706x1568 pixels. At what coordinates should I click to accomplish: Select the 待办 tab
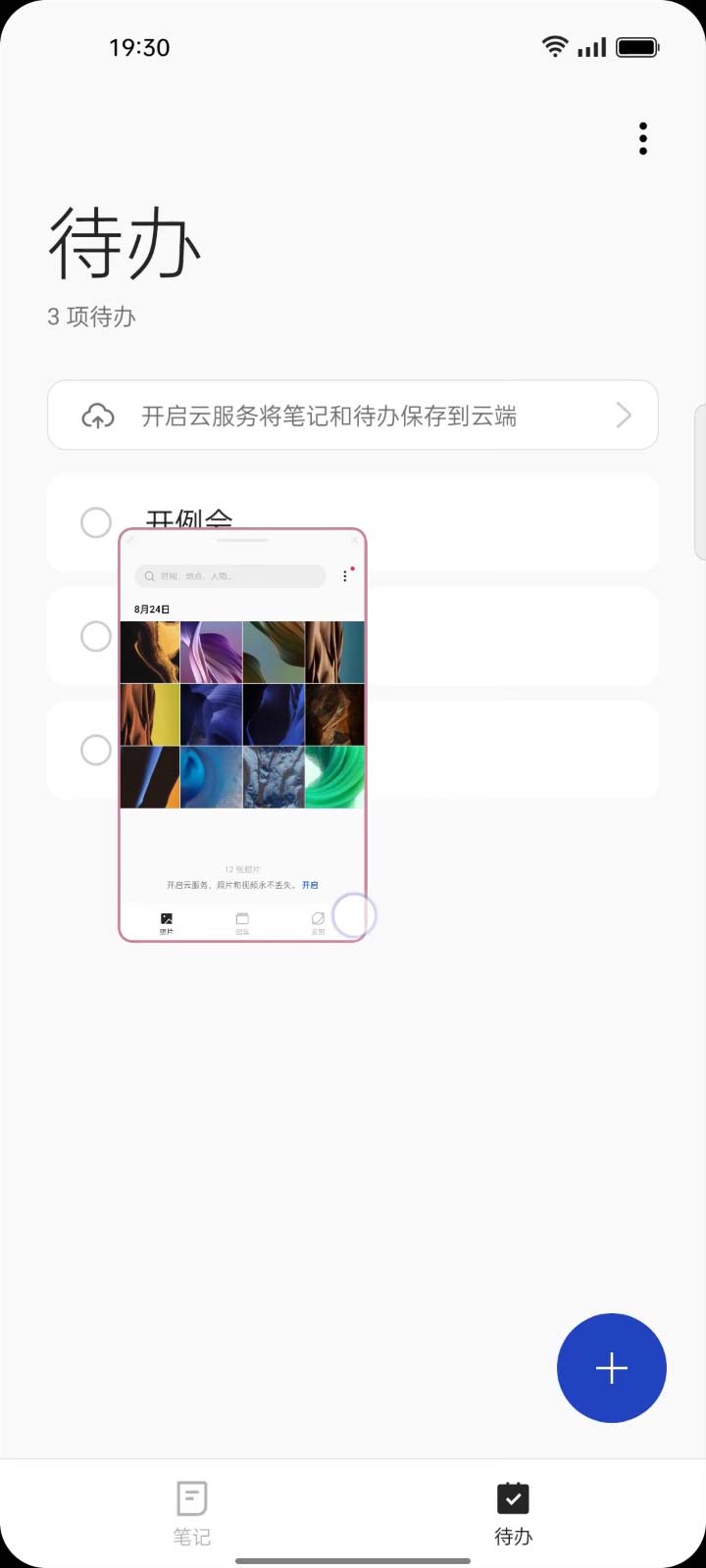513,1513
